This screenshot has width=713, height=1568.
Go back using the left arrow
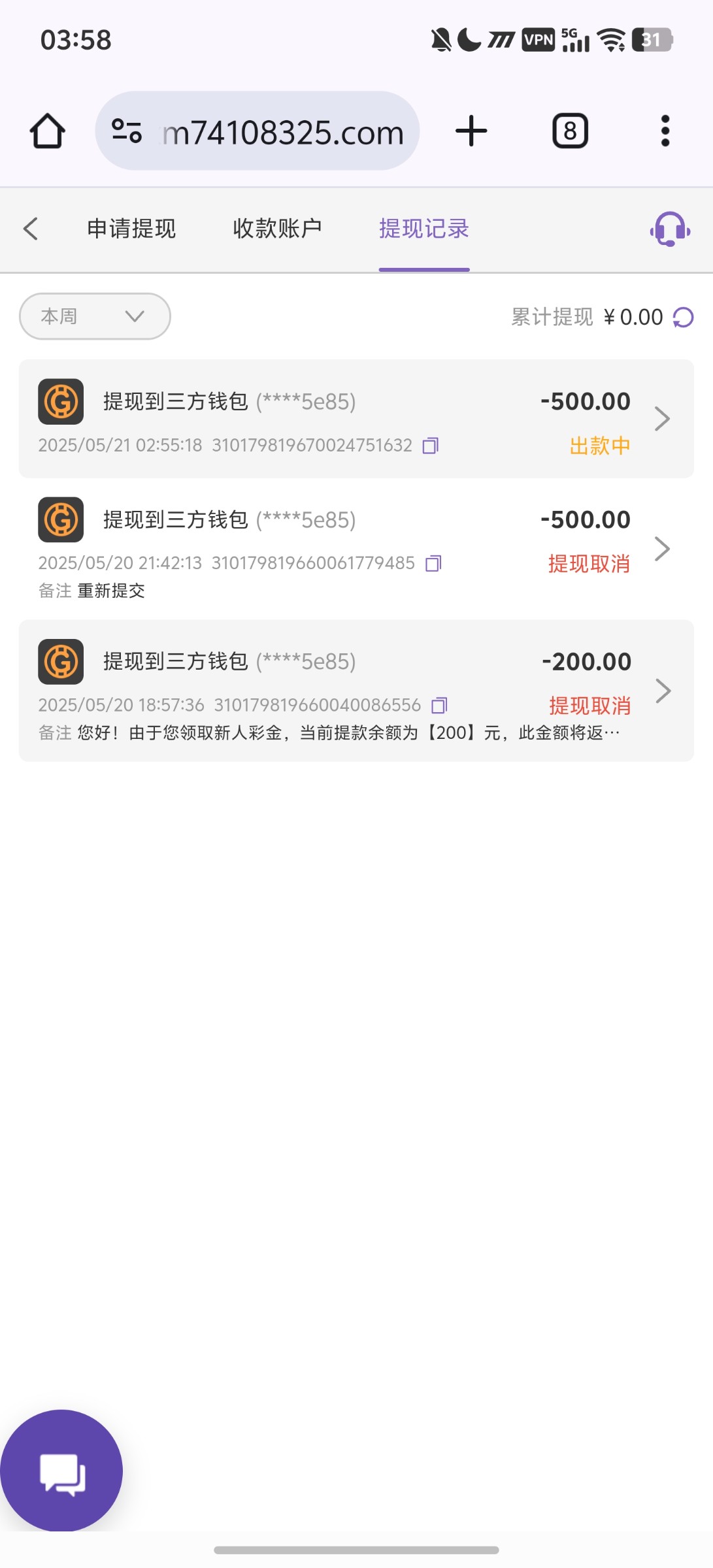click(31, 229)
